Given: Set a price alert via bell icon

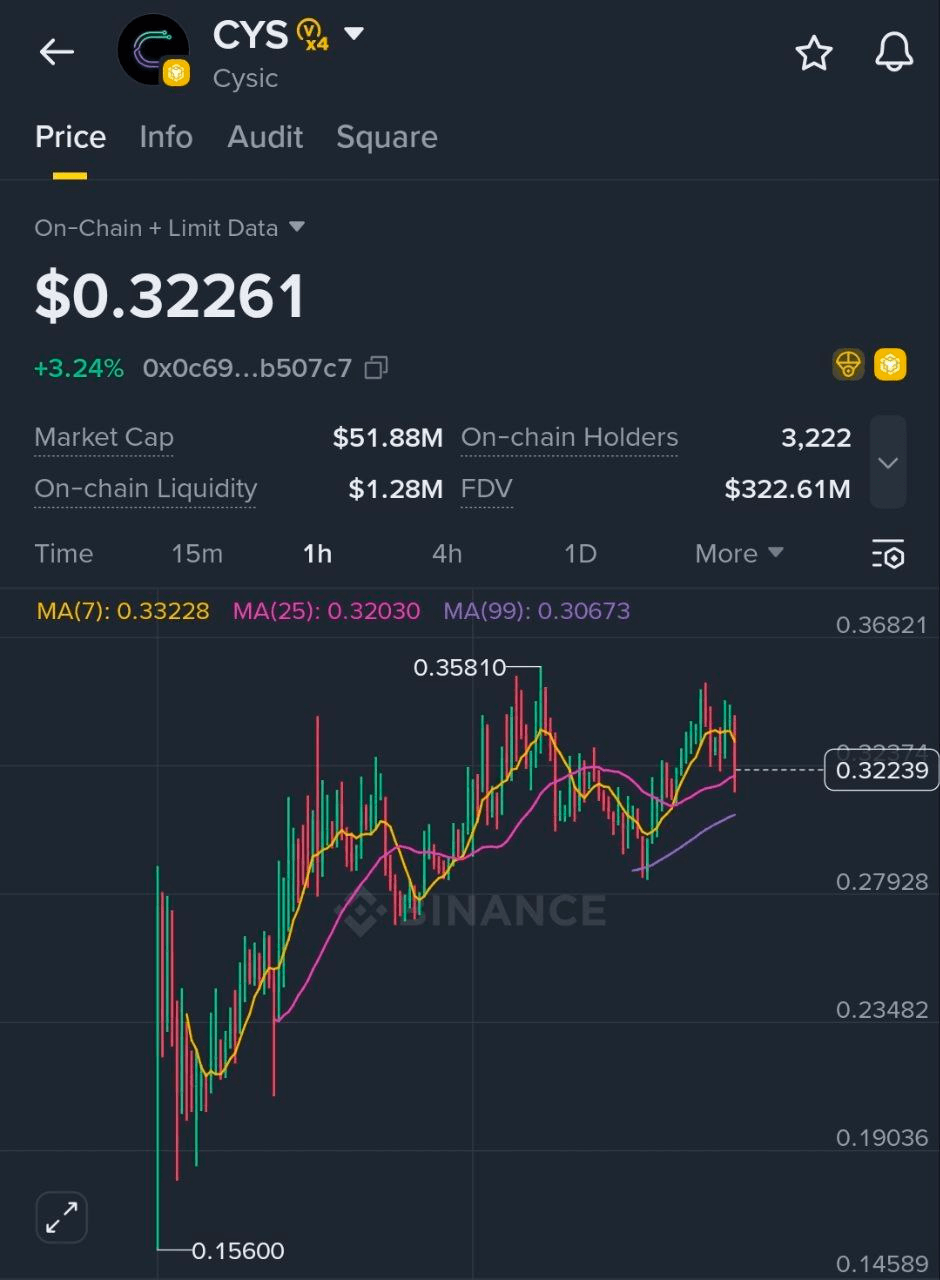Looking at the screenshot, I should [893, 53].
